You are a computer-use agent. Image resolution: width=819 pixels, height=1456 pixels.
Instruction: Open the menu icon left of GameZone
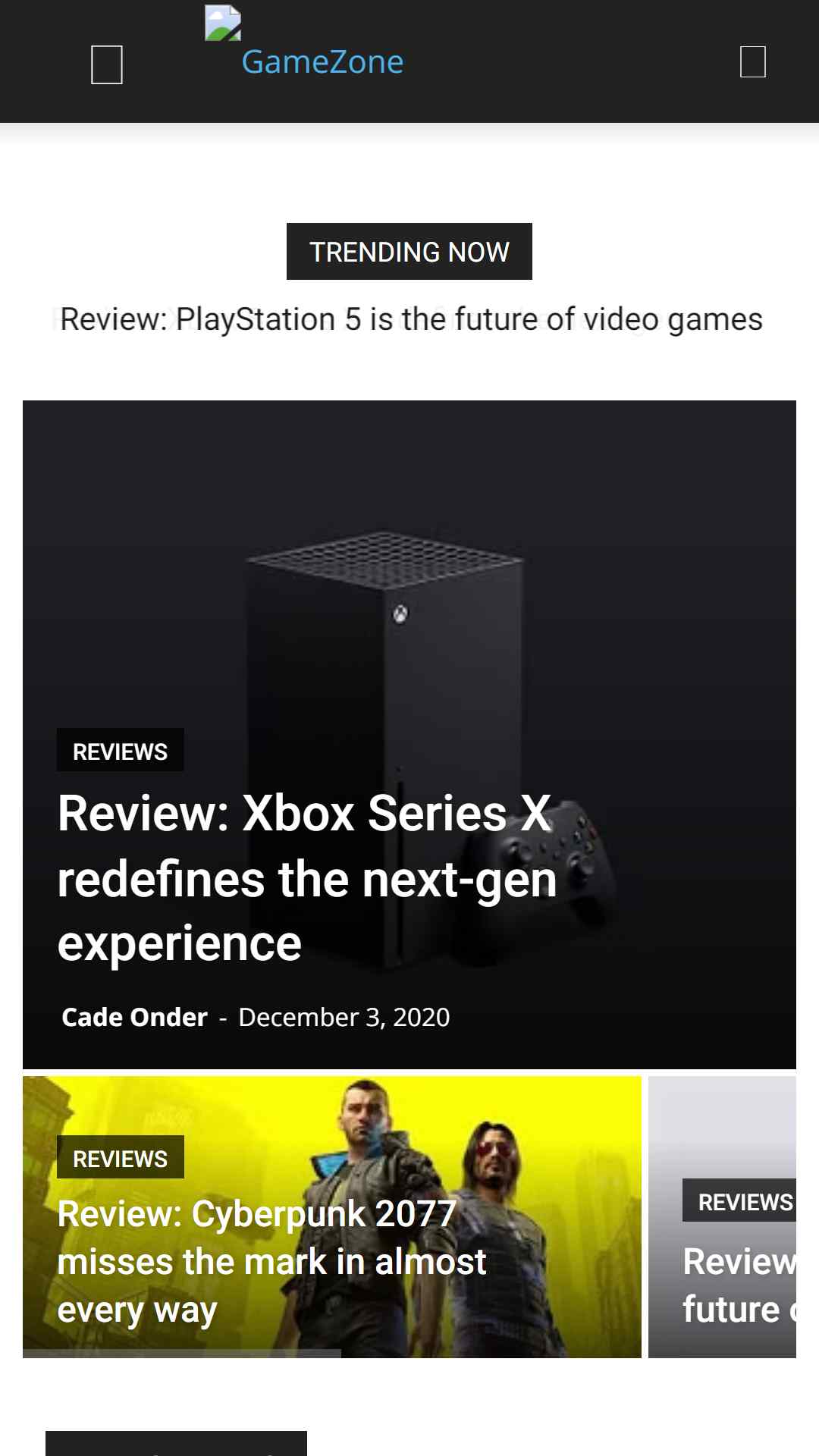107,64
